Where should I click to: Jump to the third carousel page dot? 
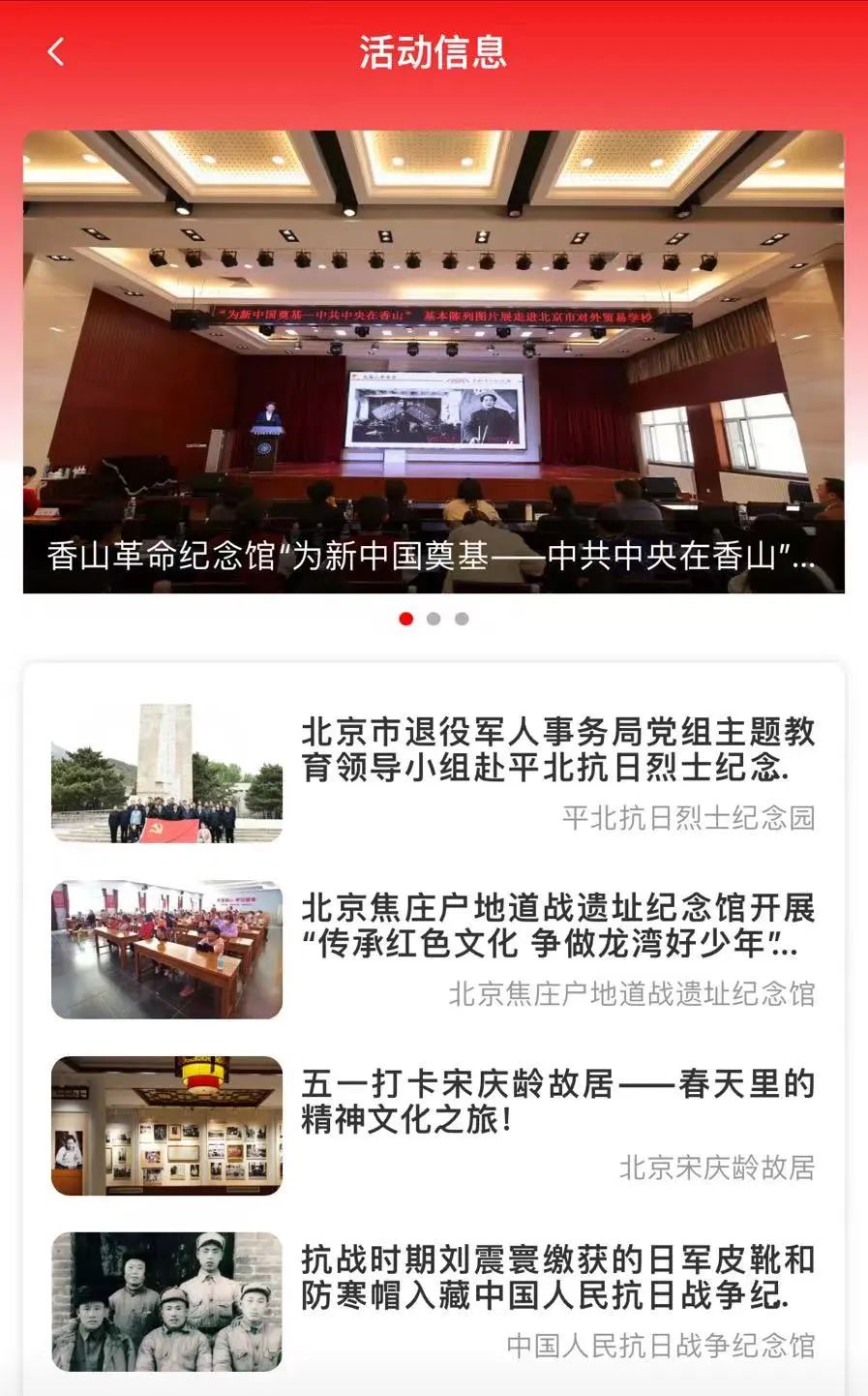click(462, 619)
